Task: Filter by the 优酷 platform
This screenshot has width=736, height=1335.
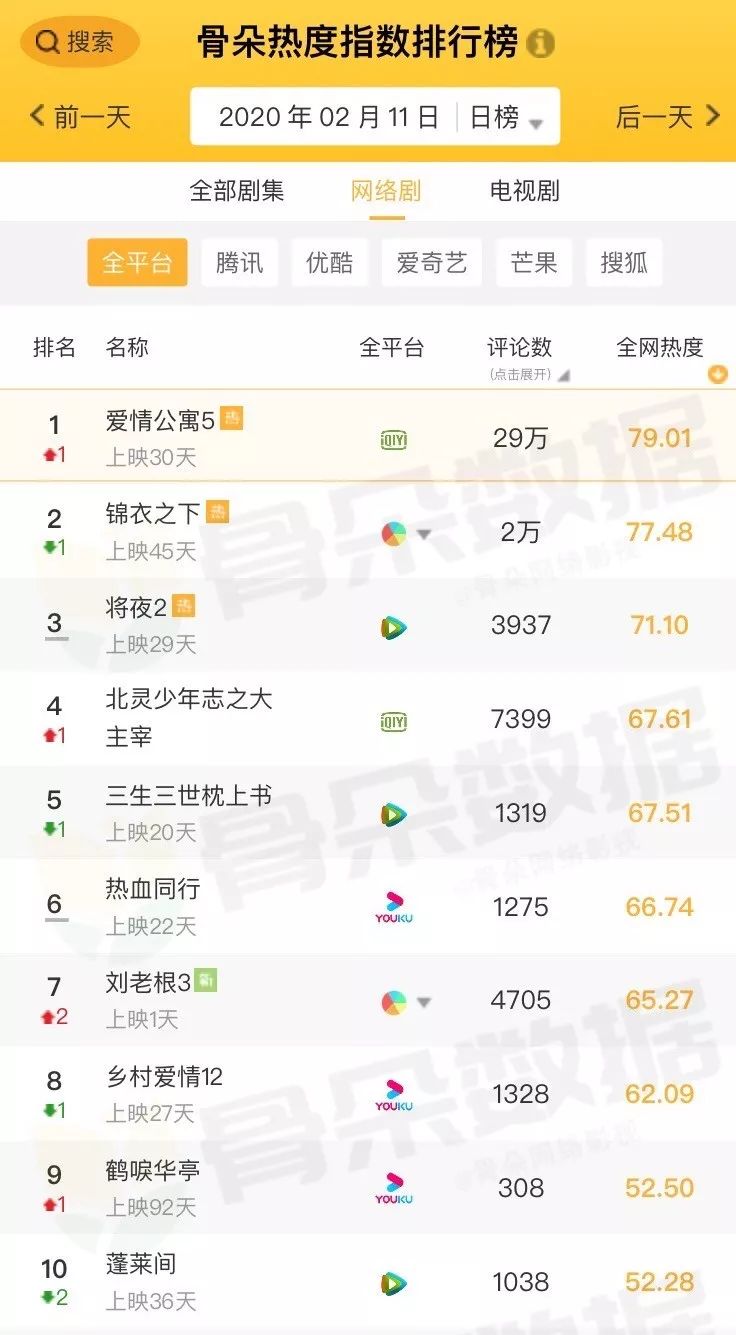Action: 329,262
